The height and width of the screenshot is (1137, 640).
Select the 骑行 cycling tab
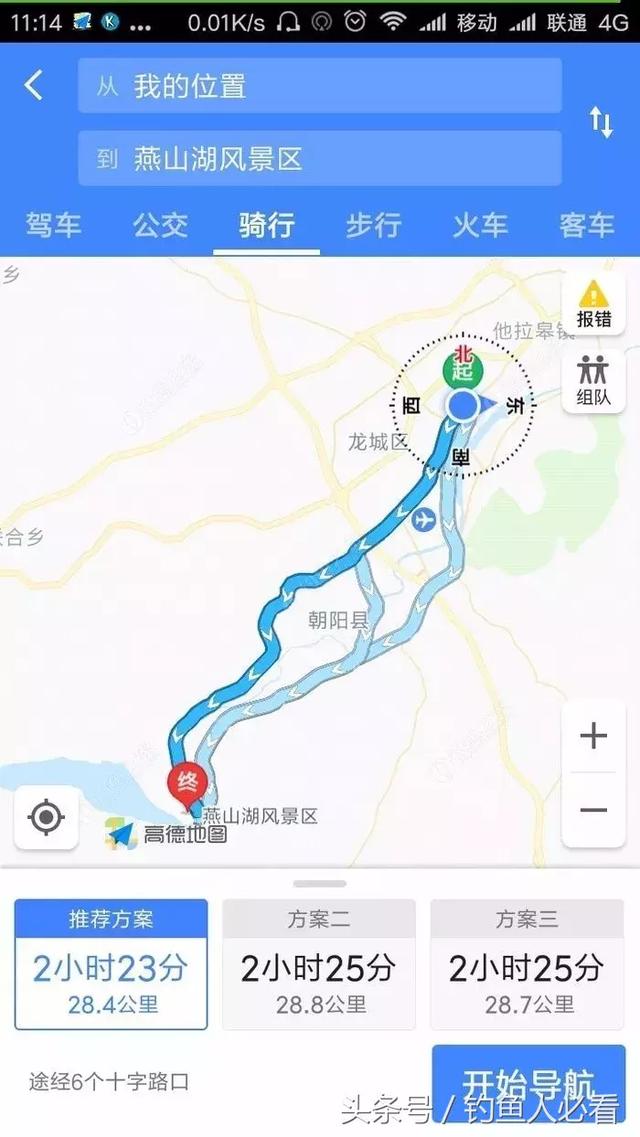point(266,225)
